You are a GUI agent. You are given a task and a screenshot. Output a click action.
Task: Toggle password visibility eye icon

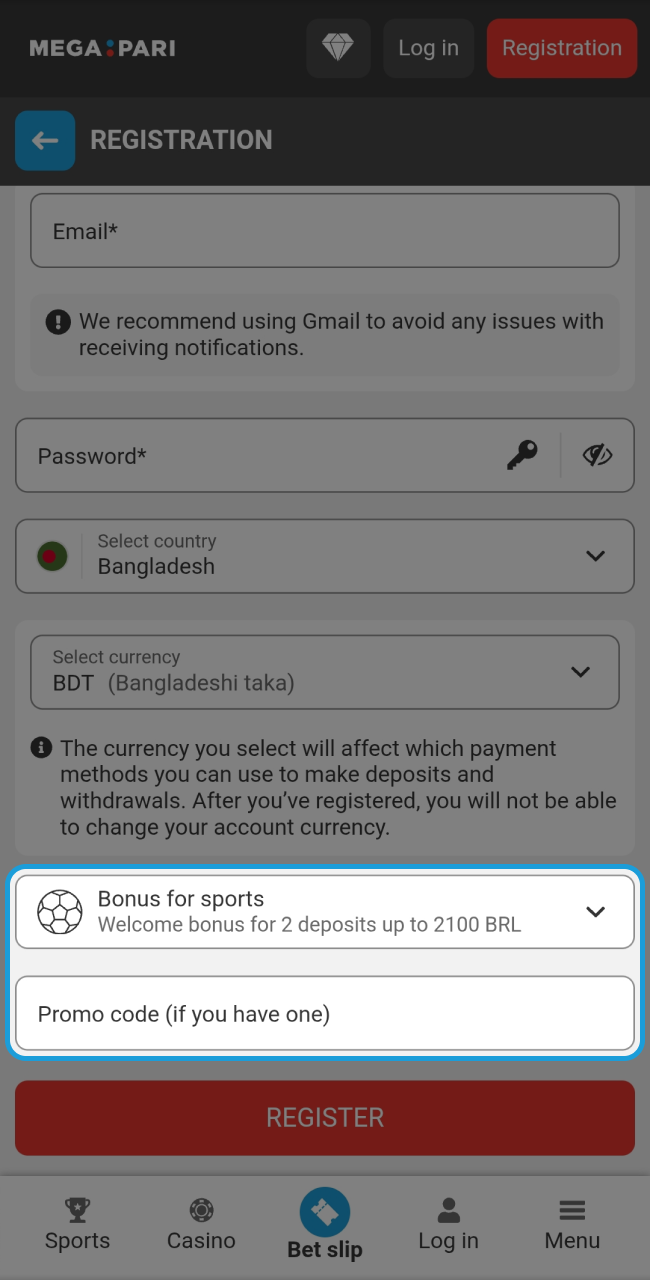[597, 456]
